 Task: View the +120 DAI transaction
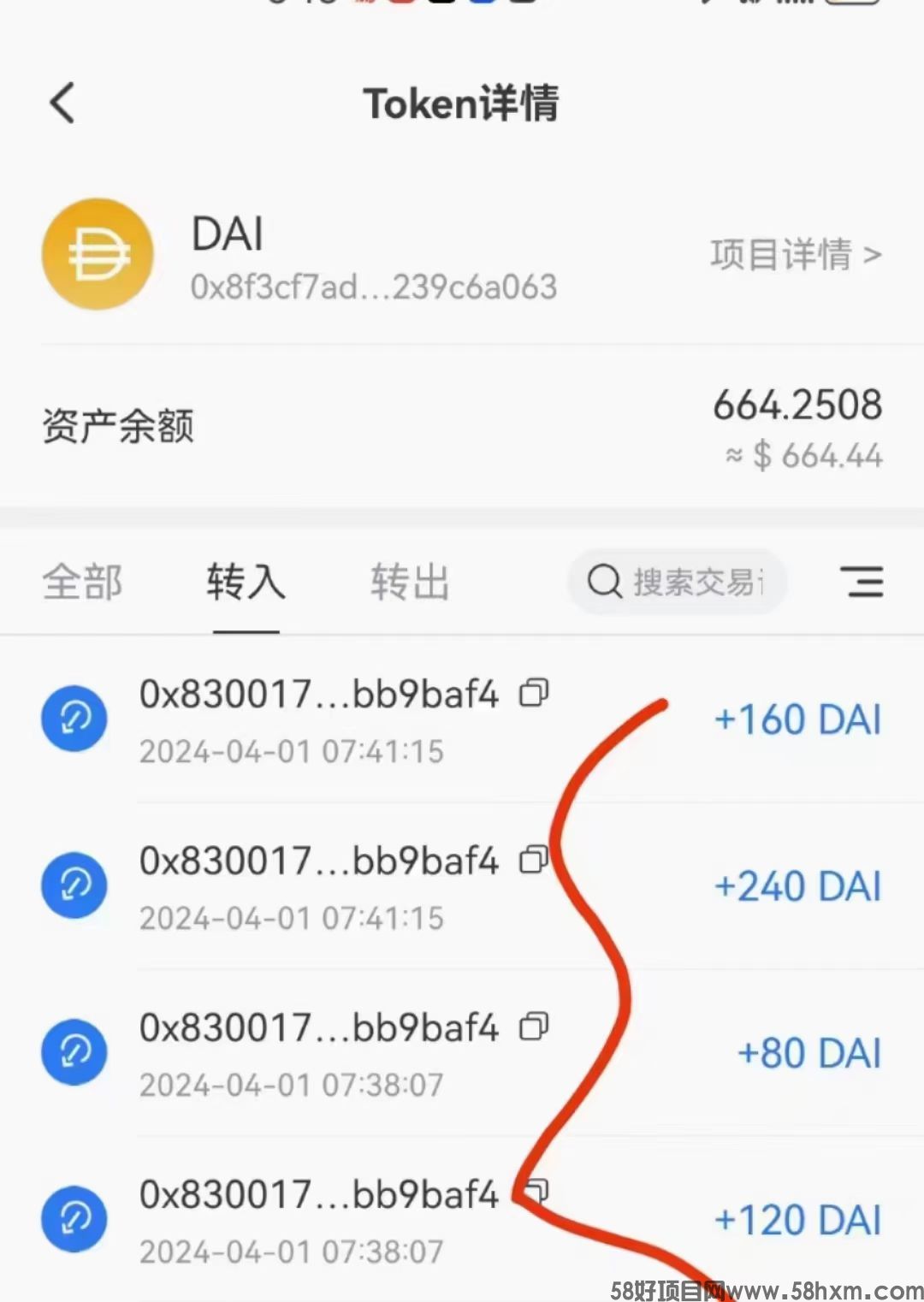coord(462,1221)
